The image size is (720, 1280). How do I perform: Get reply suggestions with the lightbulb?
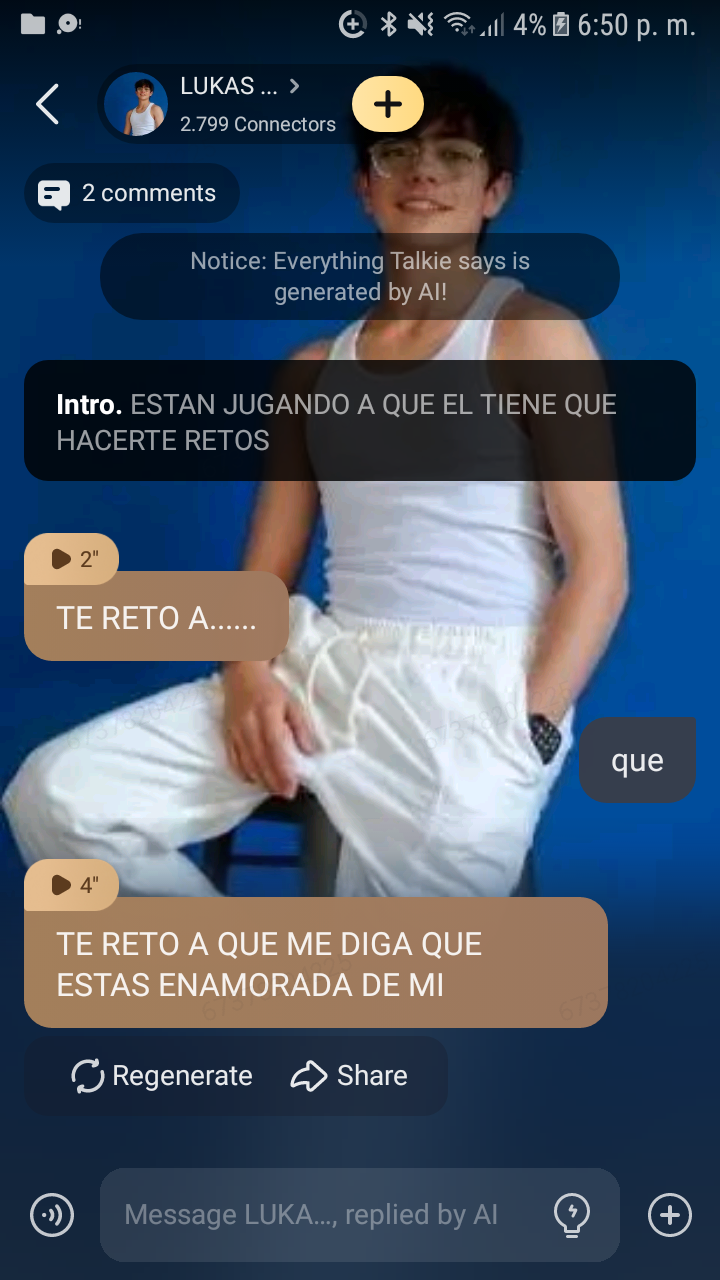(x=571, y=1215)
